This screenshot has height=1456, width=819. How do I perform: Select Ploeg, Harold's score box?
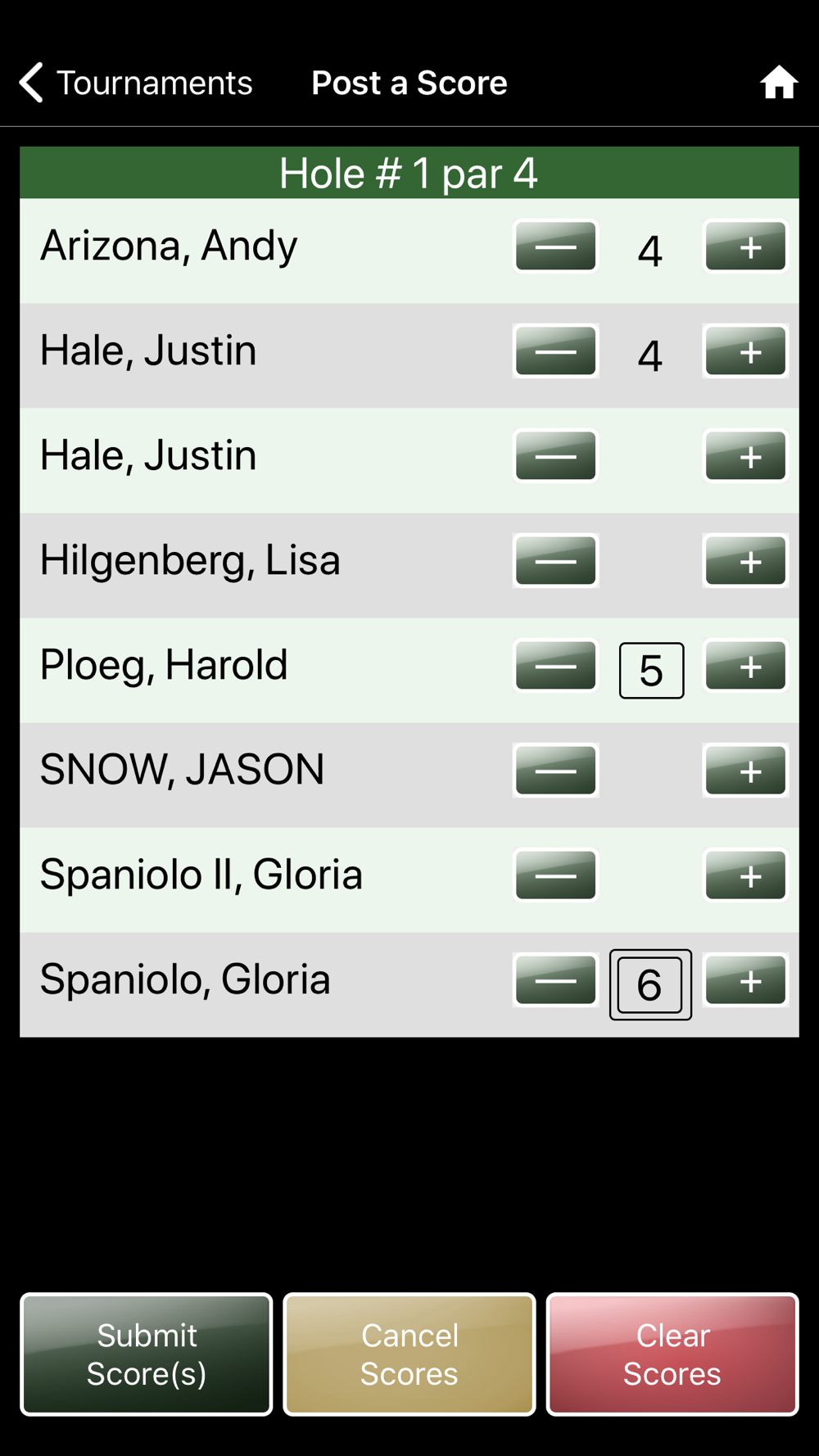point(651,671)
